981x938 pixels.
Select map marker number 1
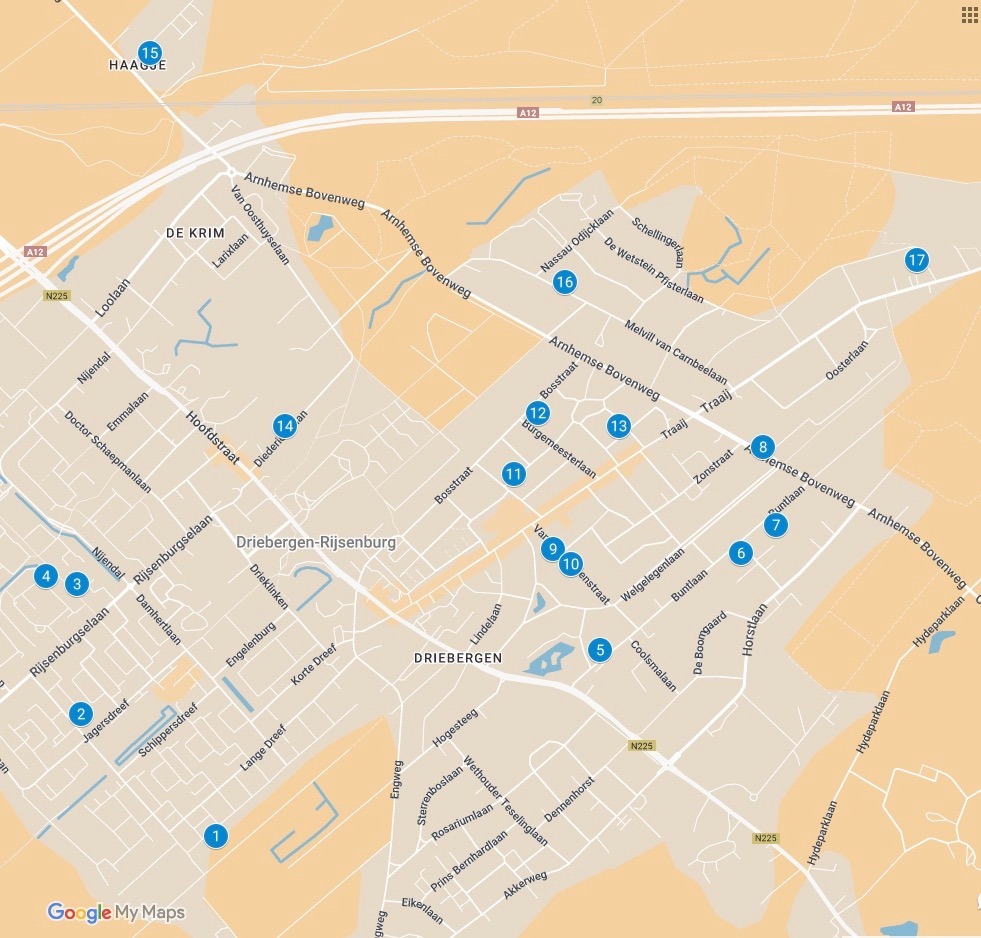(x=214, y=836)
